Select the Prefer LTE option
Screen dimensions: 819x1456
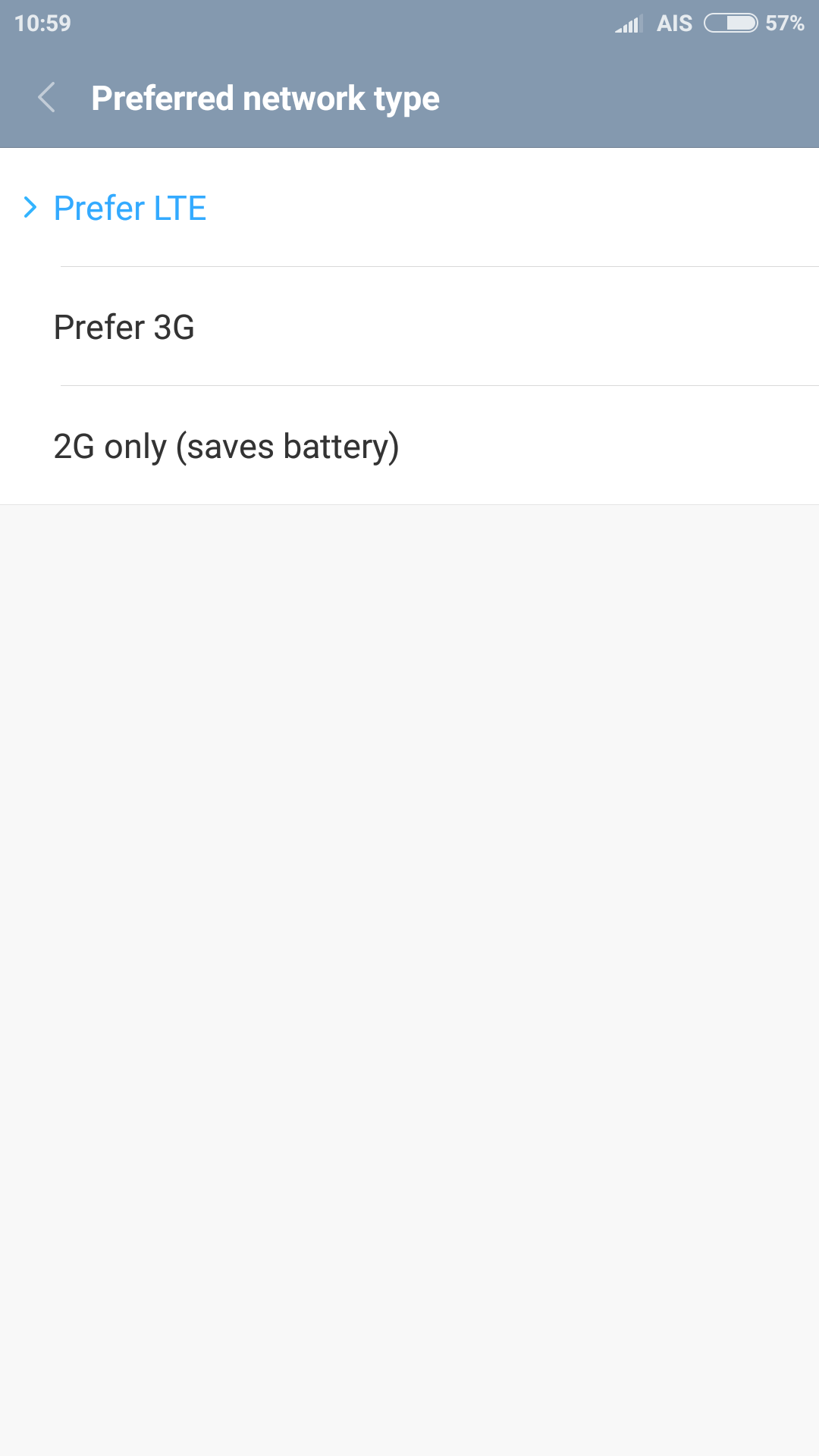point(130,208)
